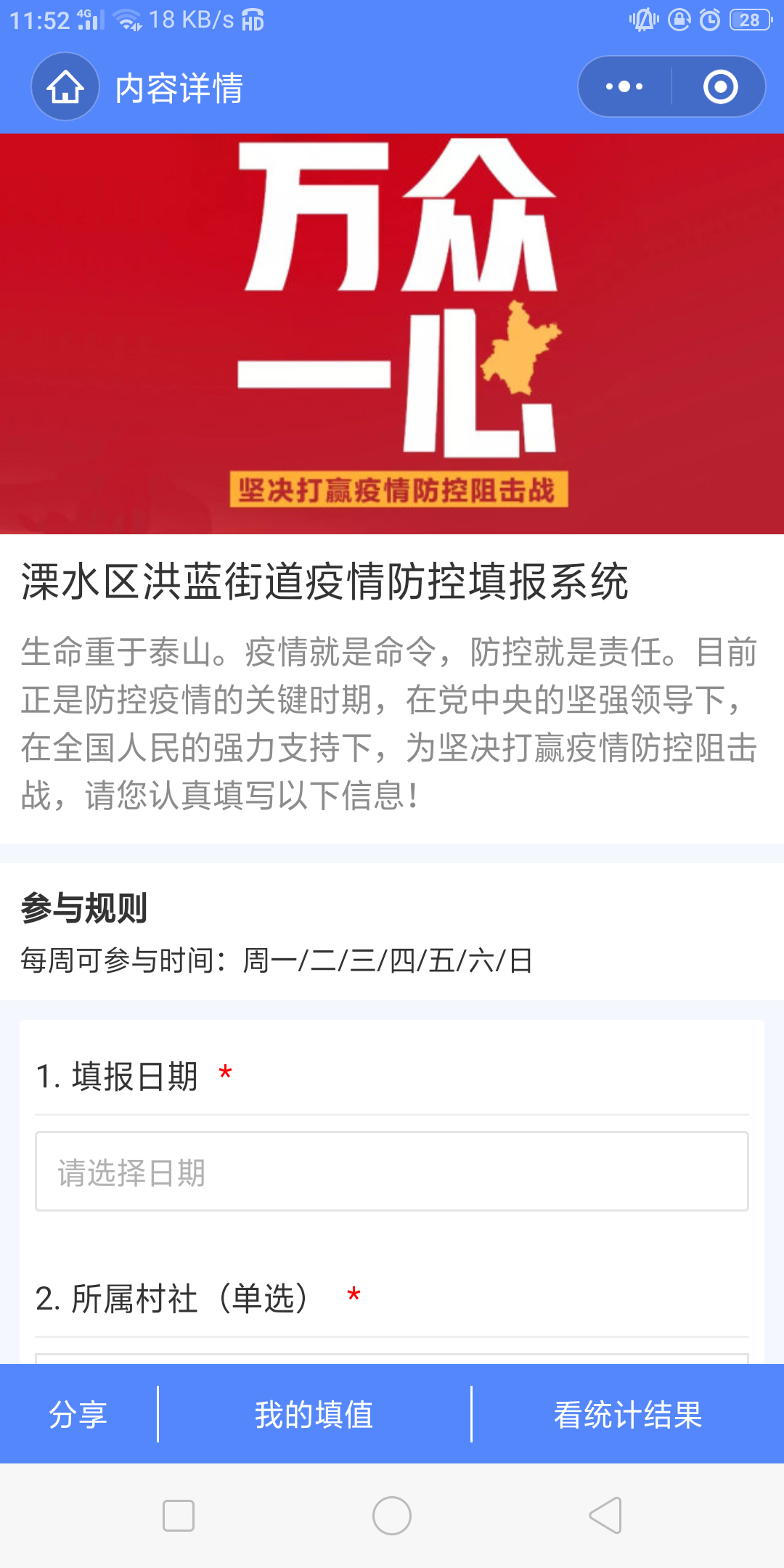784x1568 pixels.
Task: Open 我的填值 to view my entries
Action: (x=314, y=1414)
